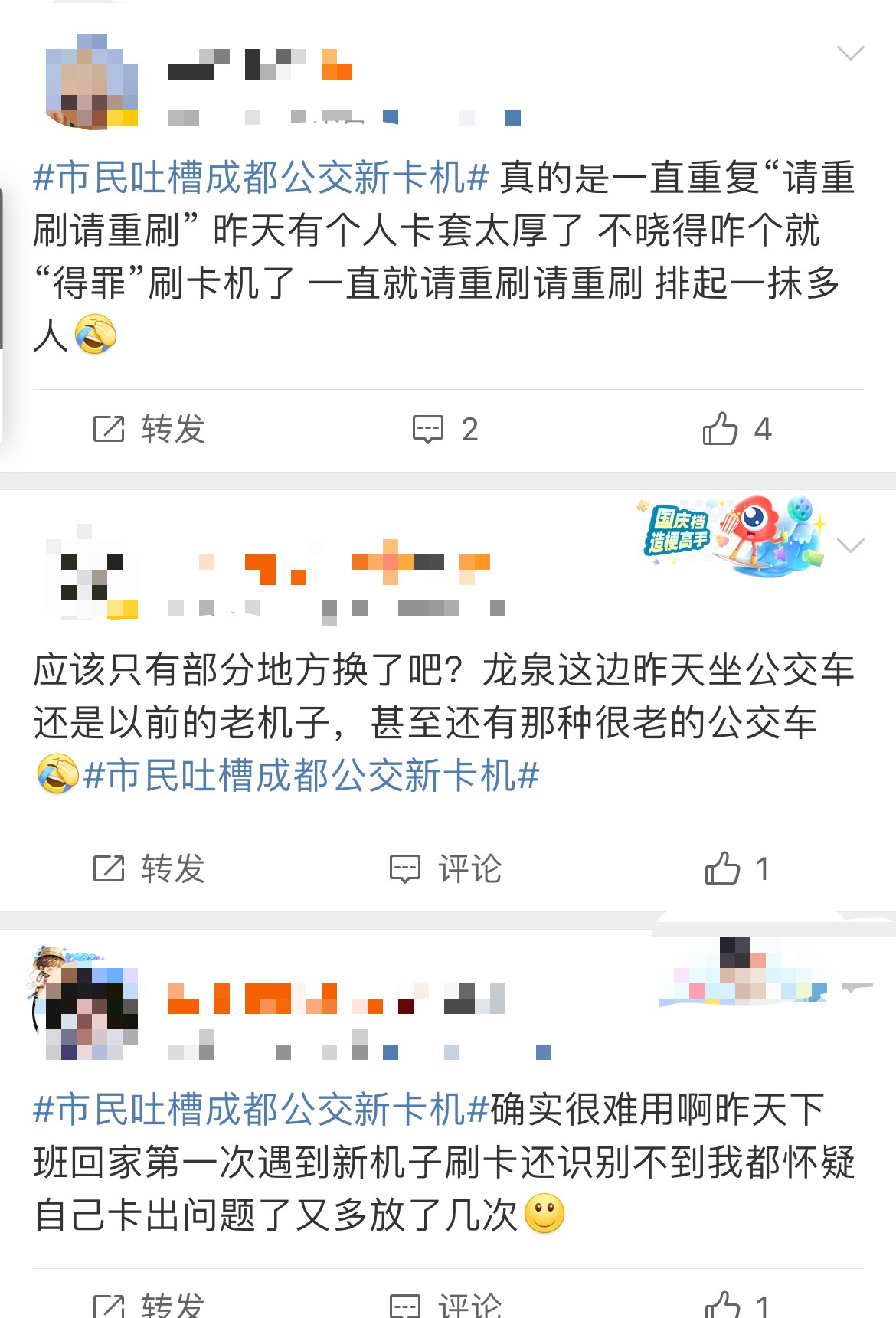
Task: Repost the 龙泉 old machines post
Action: (x=149, y=869)
